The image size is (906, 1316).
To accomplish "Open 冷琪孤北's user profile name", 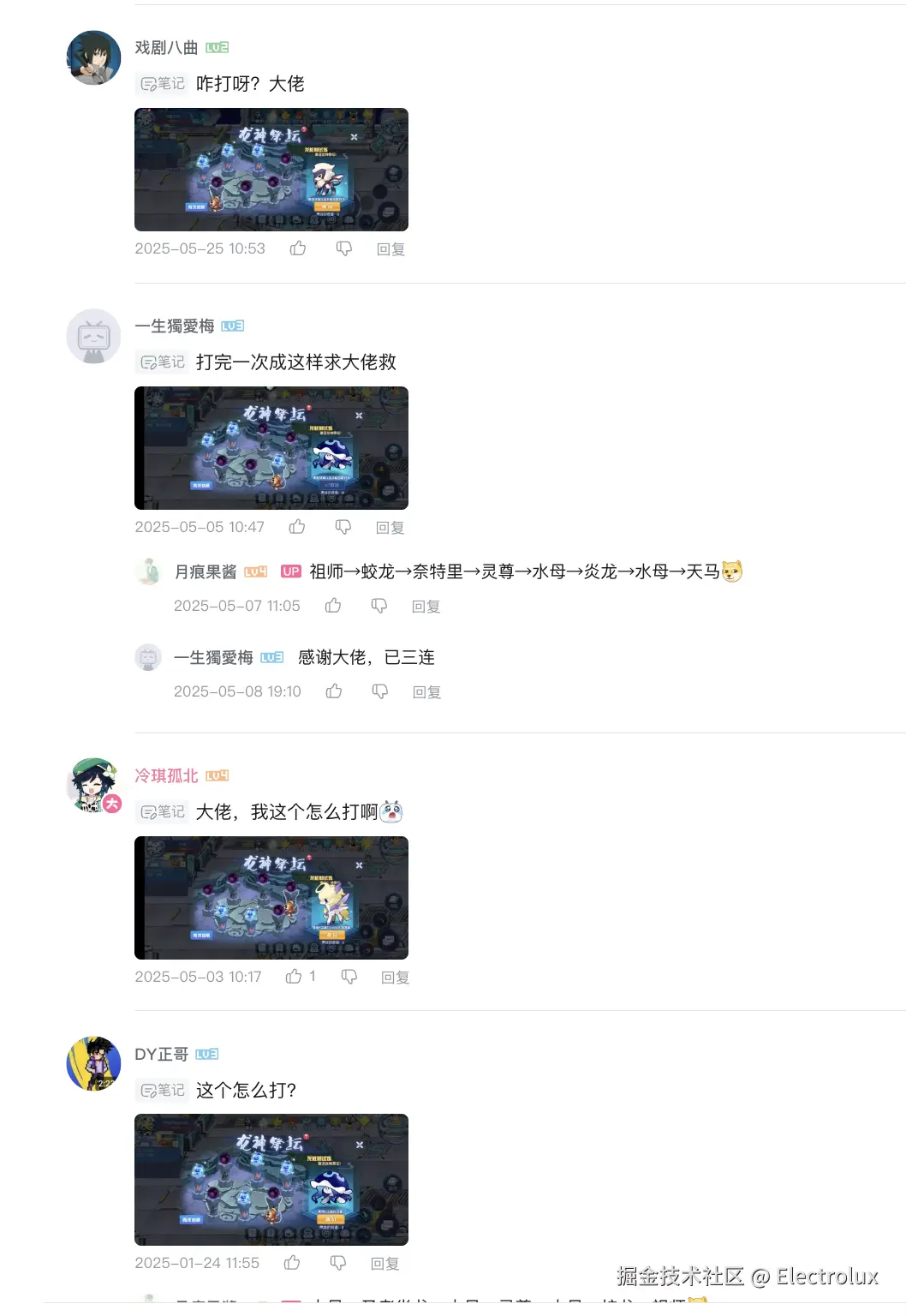I will point(166,775).
